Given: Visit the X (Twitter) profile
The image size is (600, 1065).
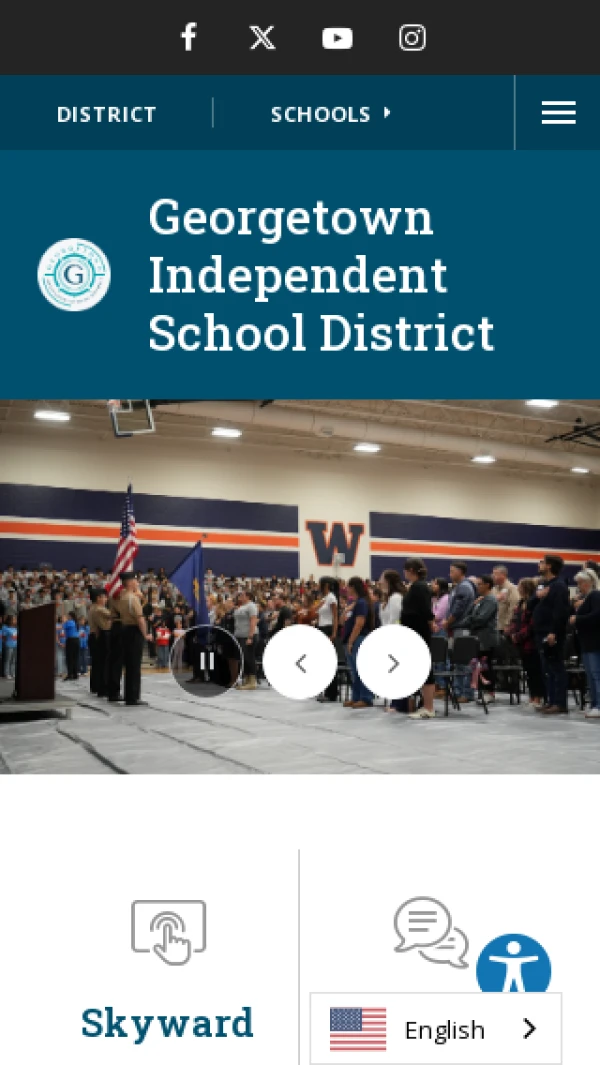Looking at the screenshot, I should pyautogui.click(x=262, y=38).
